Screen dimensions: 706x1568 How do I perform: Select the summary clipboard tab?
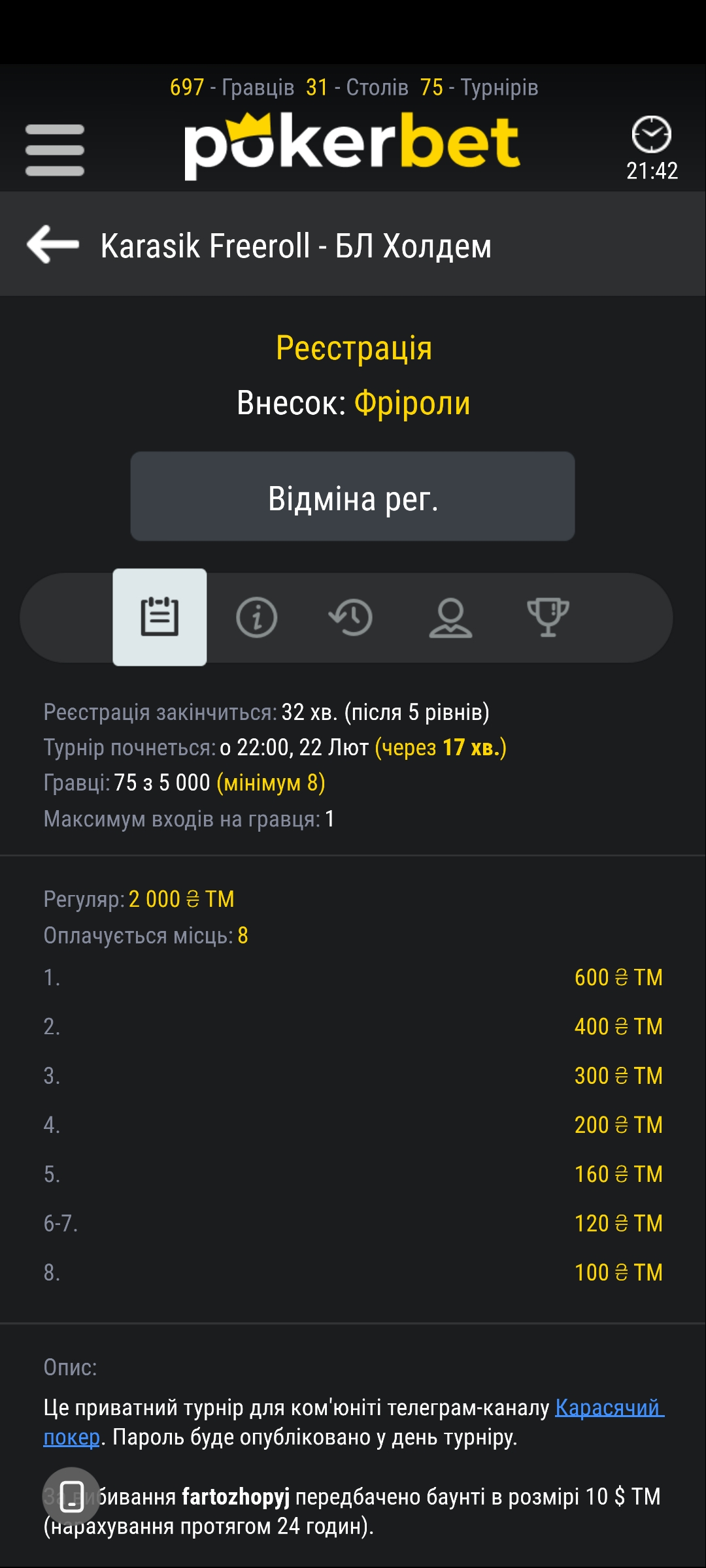click(x=160, y=617)
